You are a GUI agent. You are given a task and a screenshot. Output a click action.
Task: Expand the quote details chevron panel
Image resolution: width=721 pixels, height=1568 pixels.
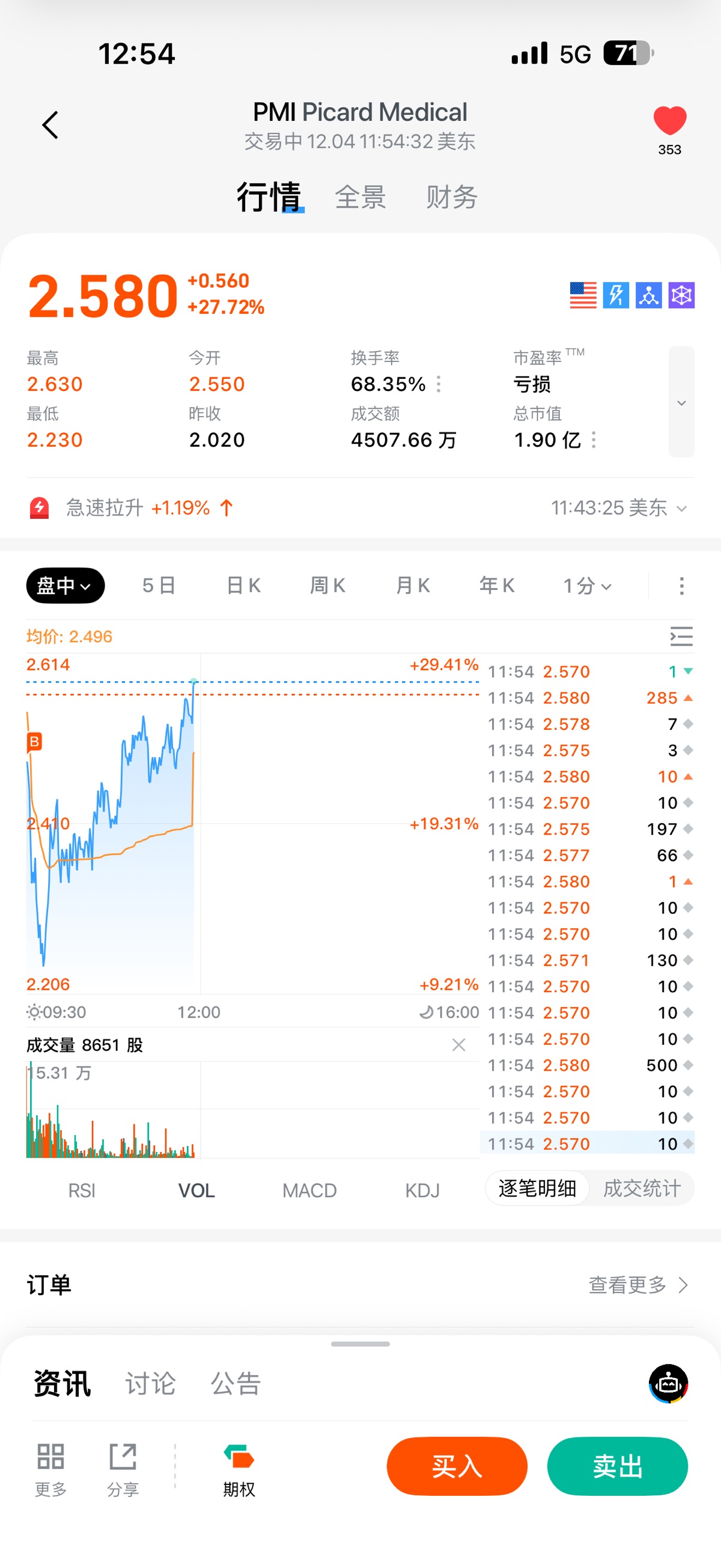click(x=681, y=402)
